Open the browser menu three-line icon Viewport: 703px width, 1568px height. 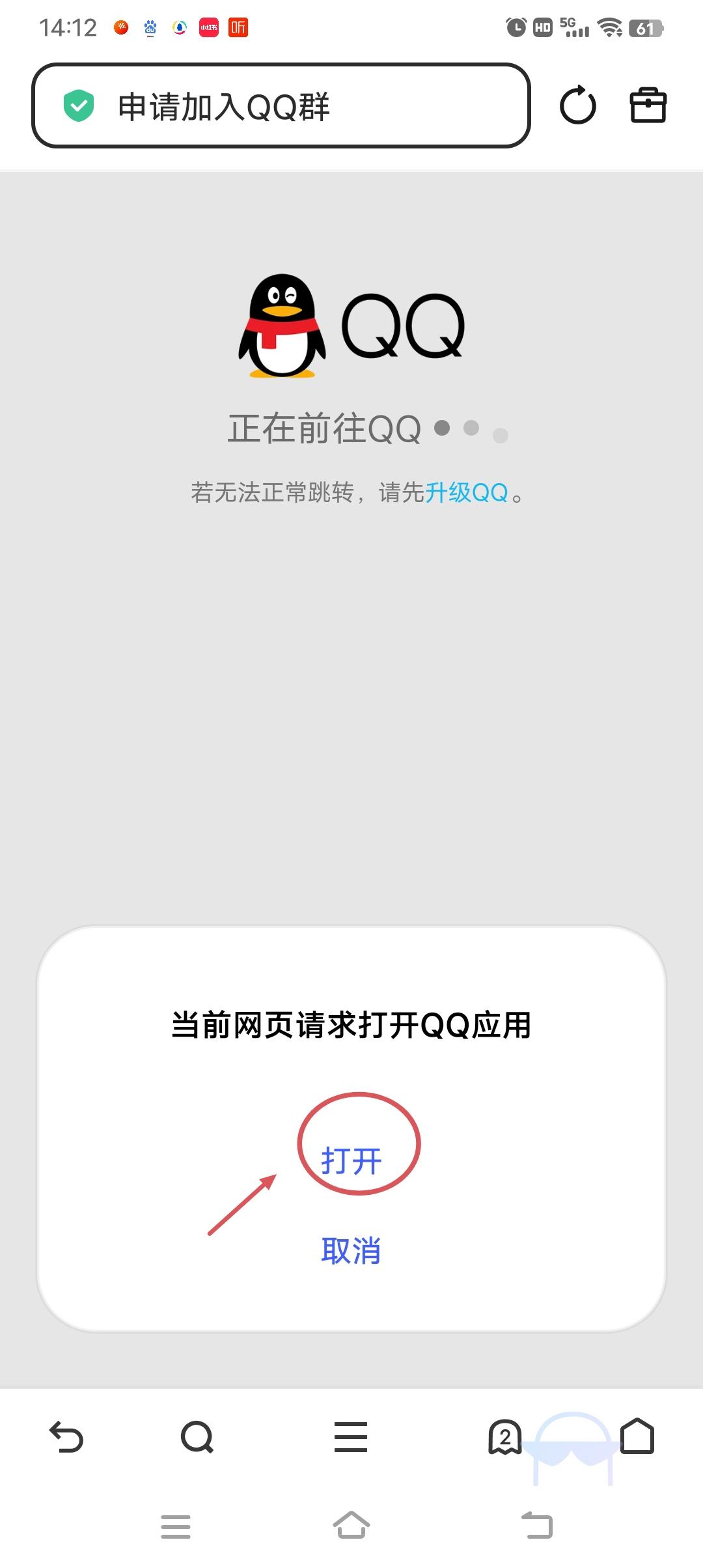click(350, 1439)
